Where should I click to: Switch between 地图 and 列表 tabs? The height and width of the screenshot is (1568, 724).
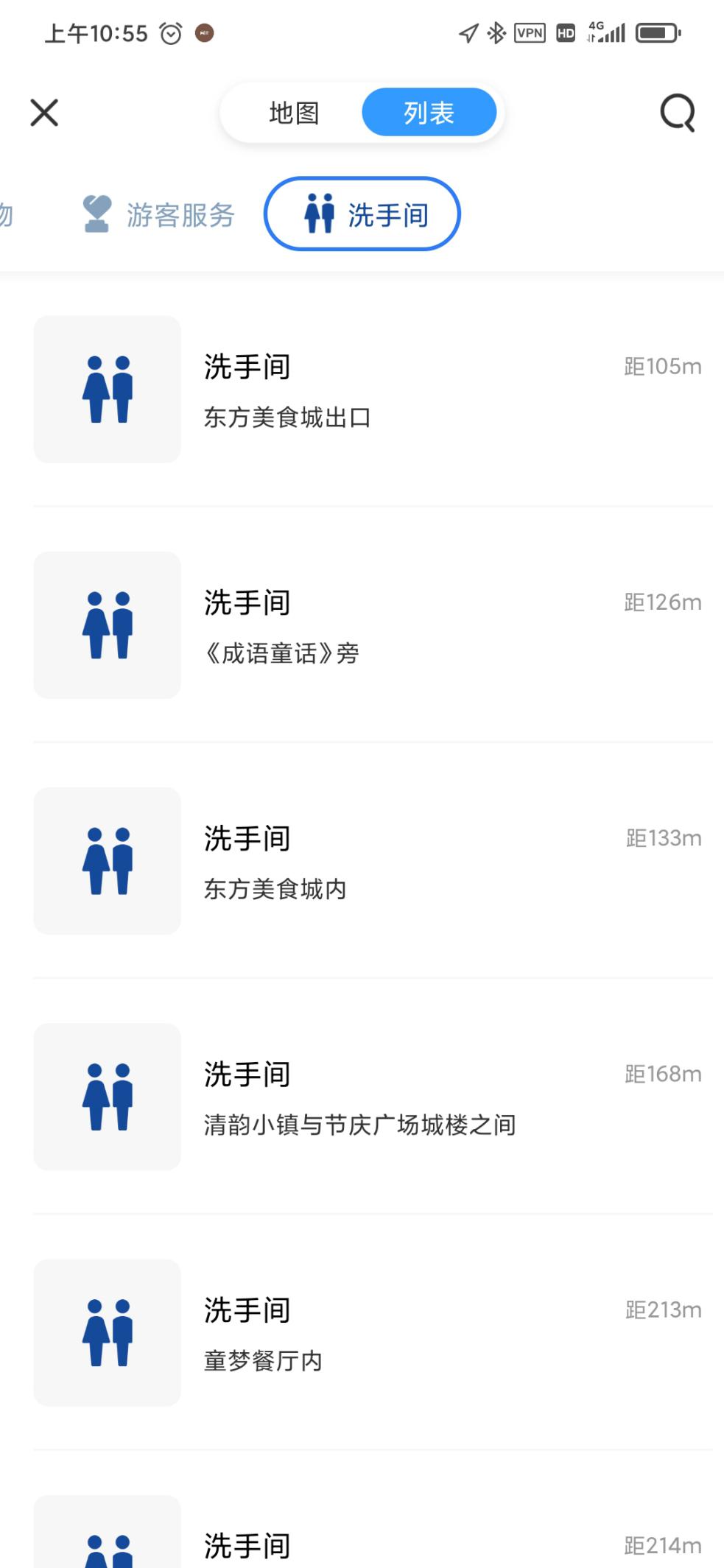(361, 112)
